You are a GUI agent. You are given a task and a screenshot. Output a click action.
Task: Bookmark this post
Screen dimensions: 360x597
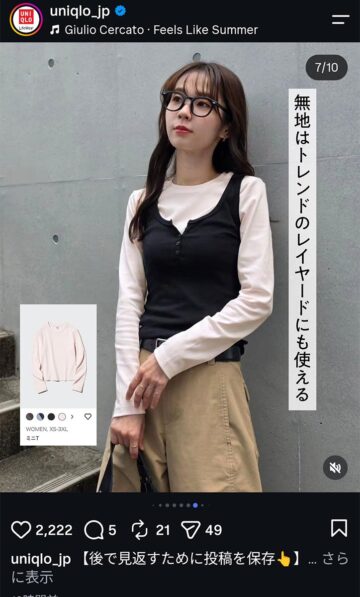339,528
